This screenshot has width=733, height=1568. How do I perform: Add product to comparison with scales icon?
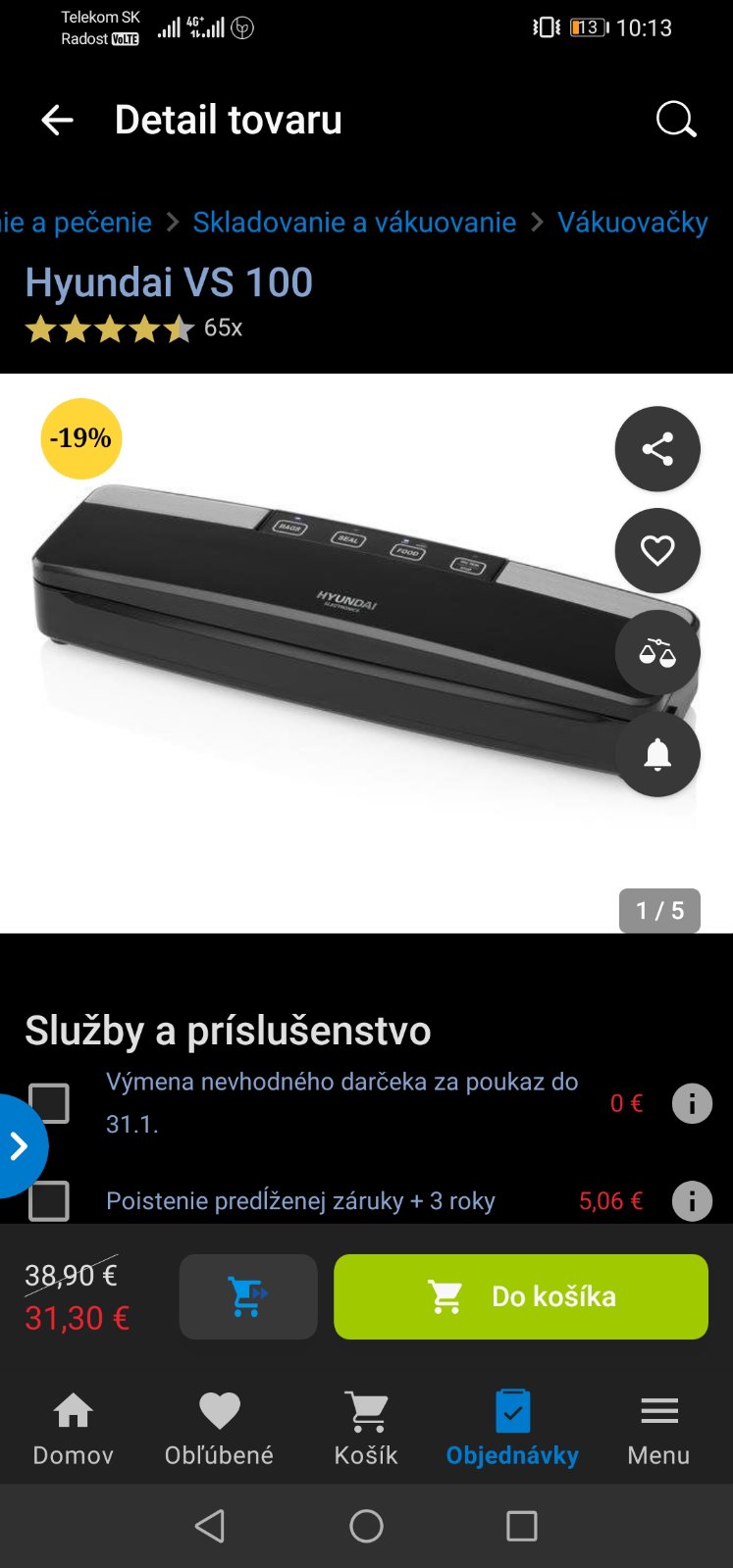(657, 652)
